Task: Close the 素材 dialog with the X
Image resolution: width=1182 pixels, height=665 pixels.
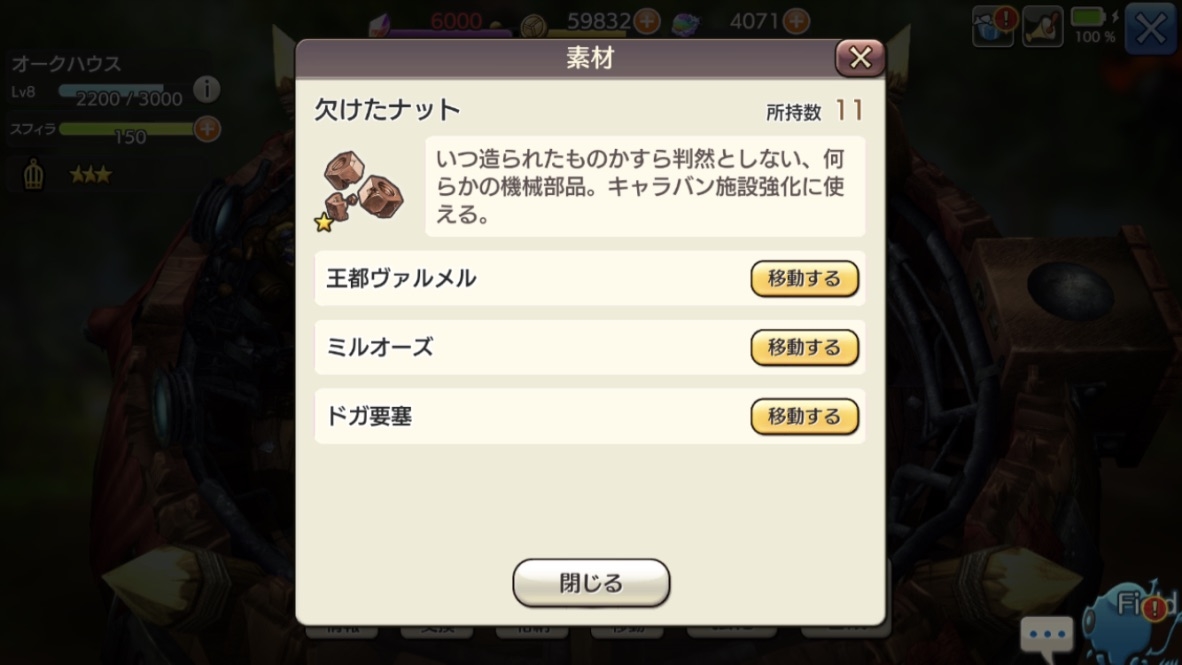Action: 859,59
